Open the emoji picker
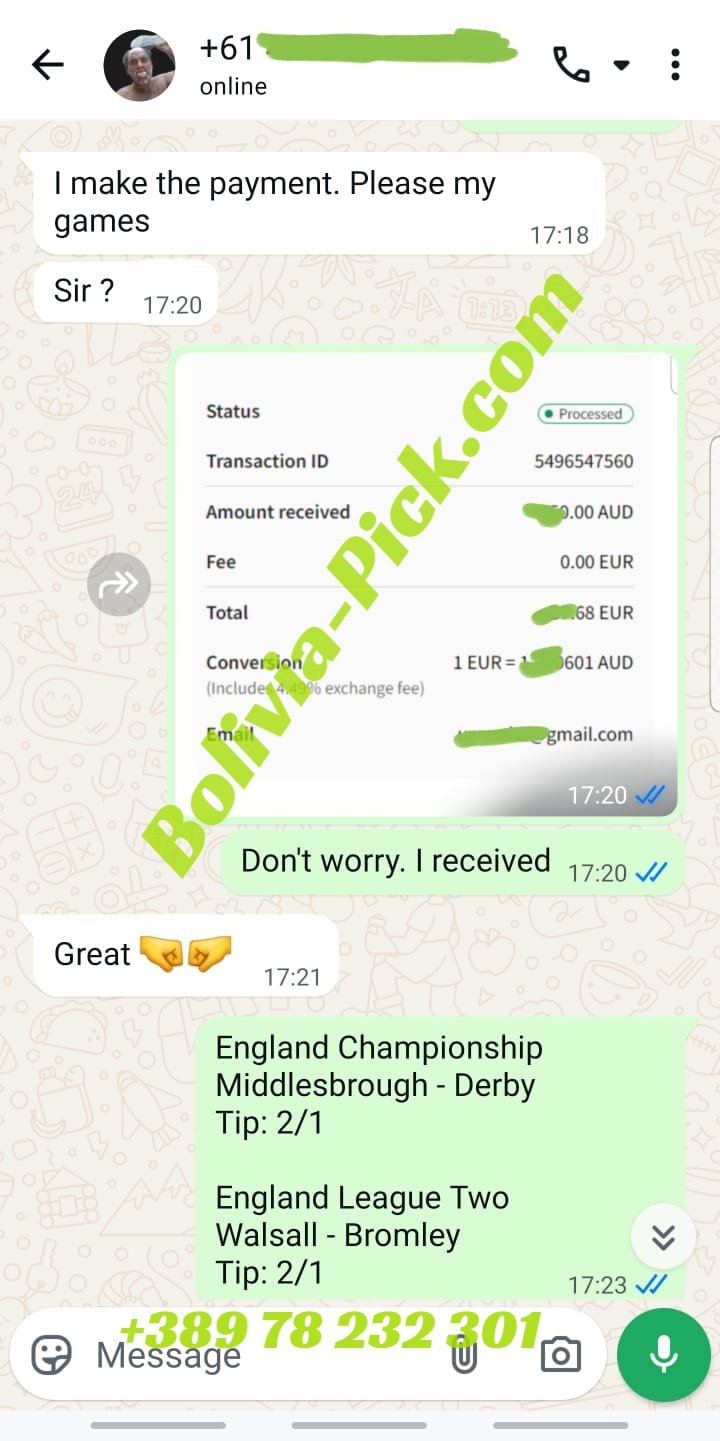 pyautogui.click(x=52, y=1356)
